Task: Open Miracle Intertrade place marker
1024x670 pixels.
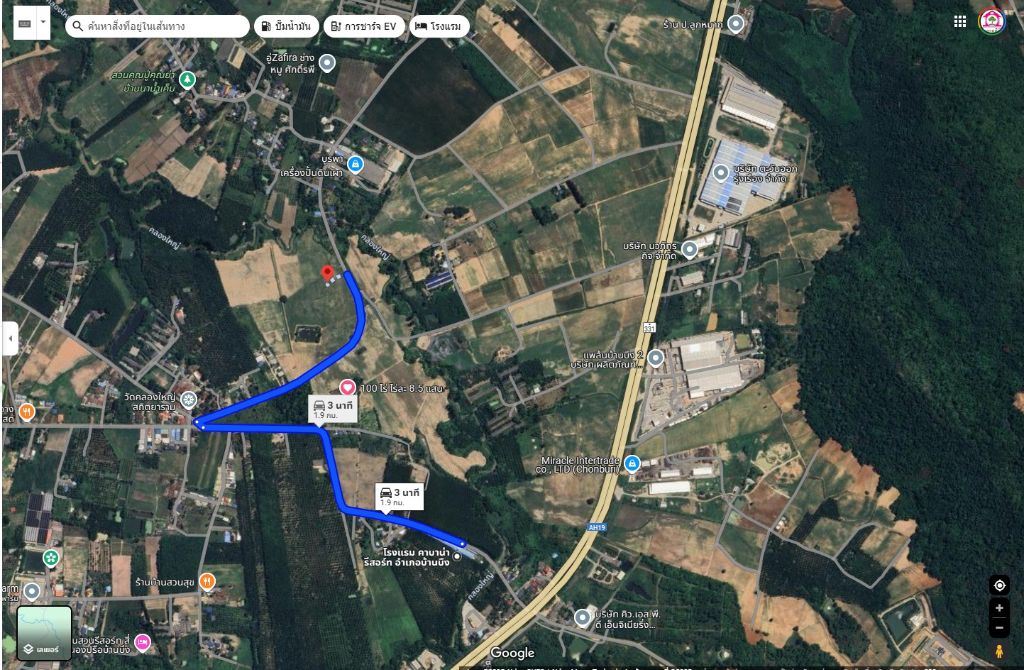Action: (x=632, y=464)
